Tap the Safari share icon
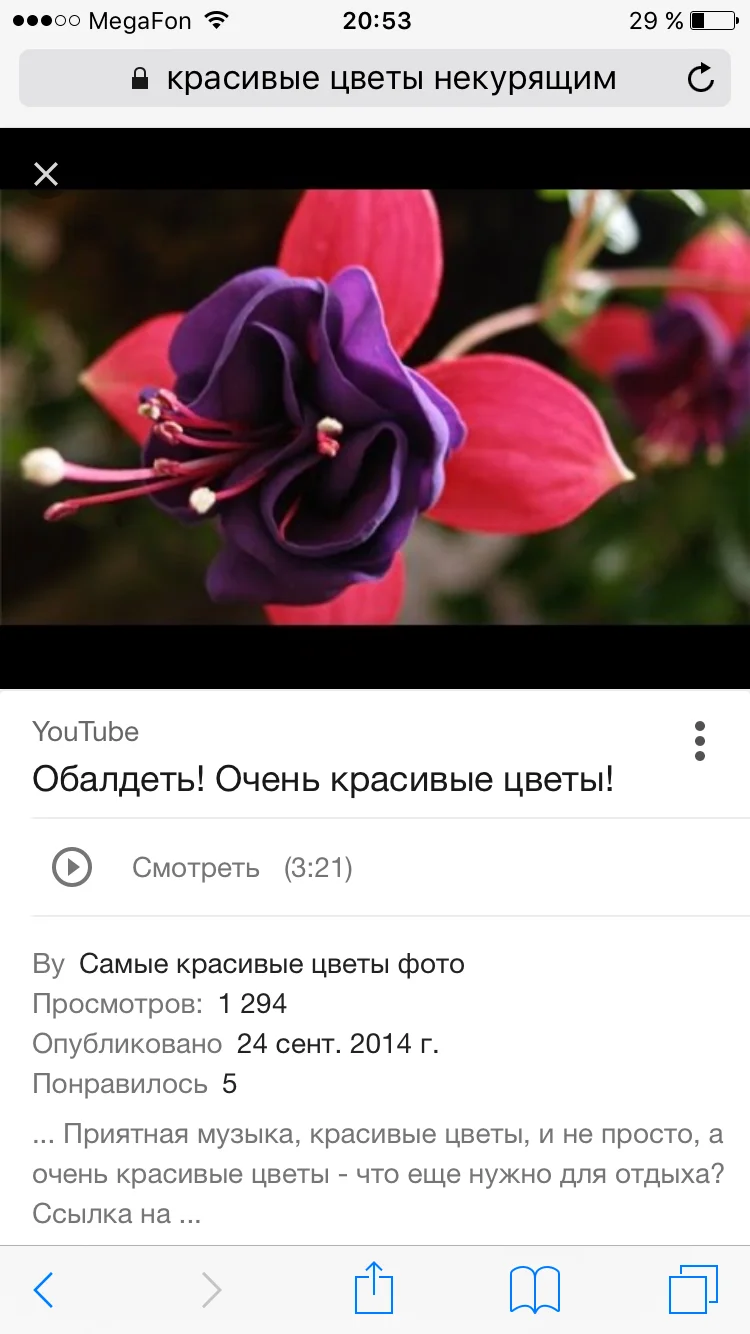This screenshot has width=750, height=1334. click(375, 1290)
